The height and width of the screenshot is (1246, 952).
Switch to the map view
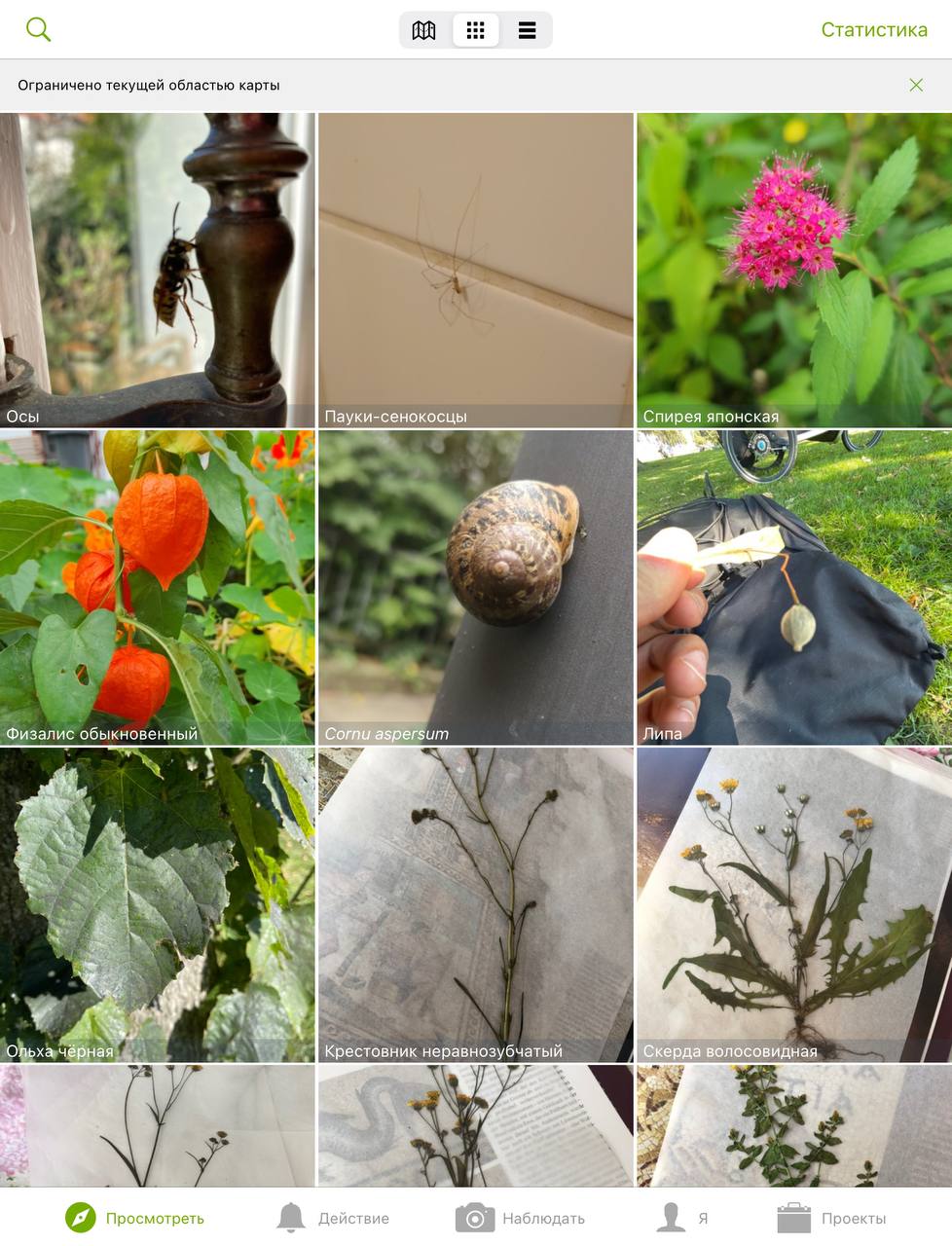[x=423, y=30]
